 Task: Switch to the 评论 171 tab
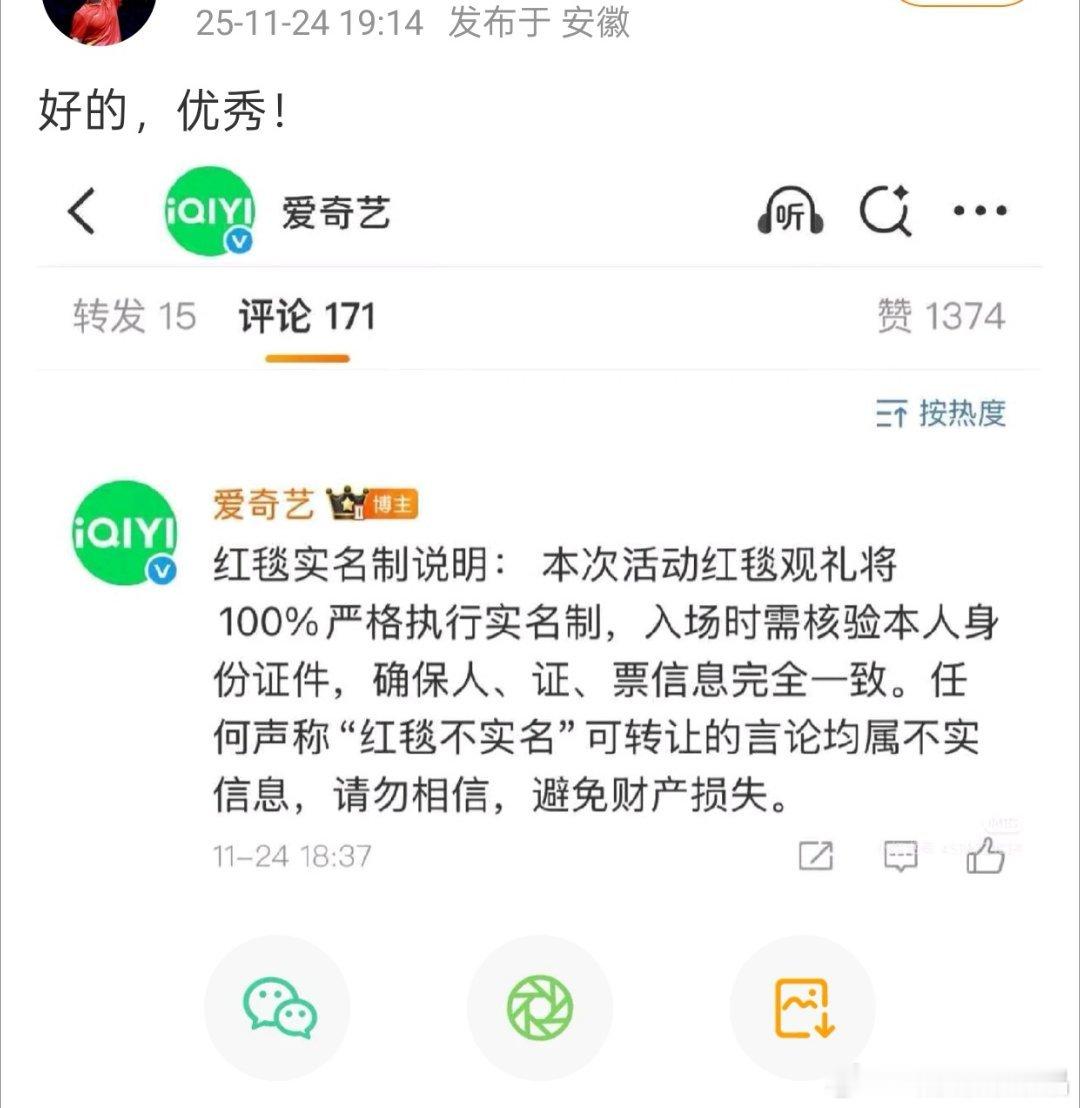[305, 315]
